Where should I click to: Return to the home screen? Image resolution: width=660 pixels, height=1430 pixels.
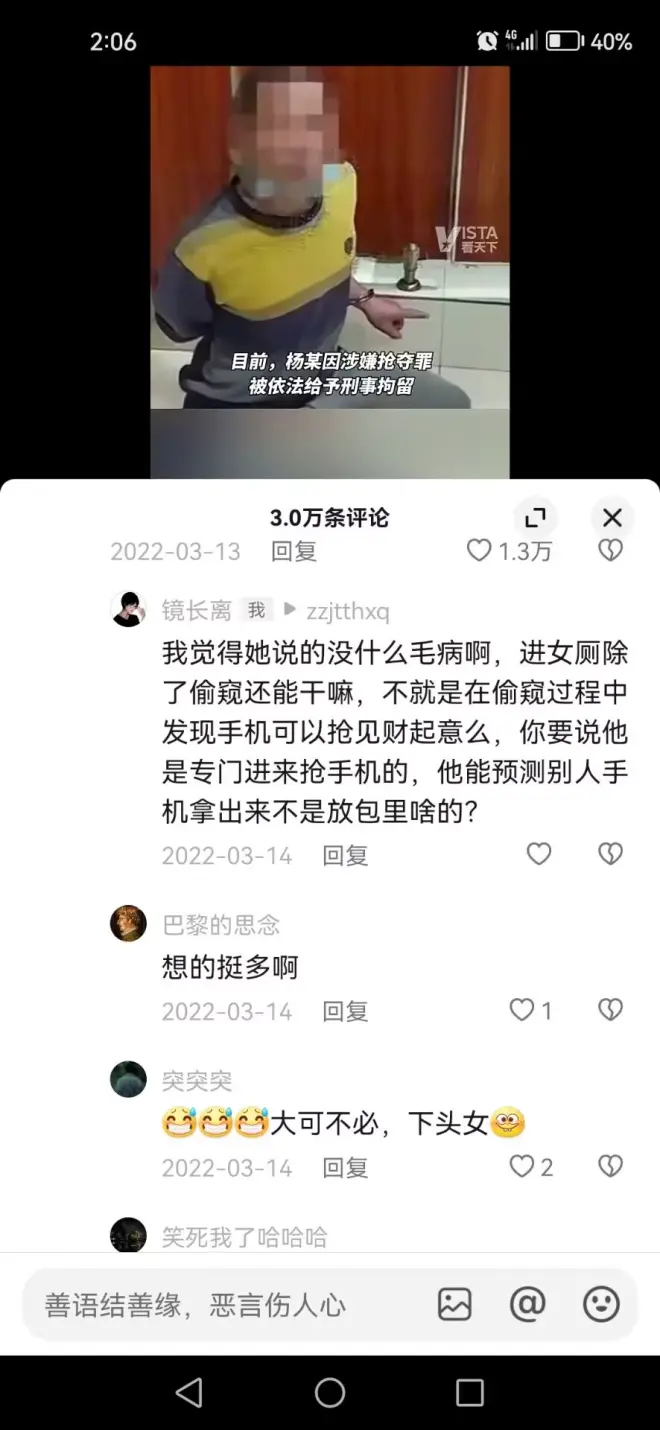click(330, 1393)
